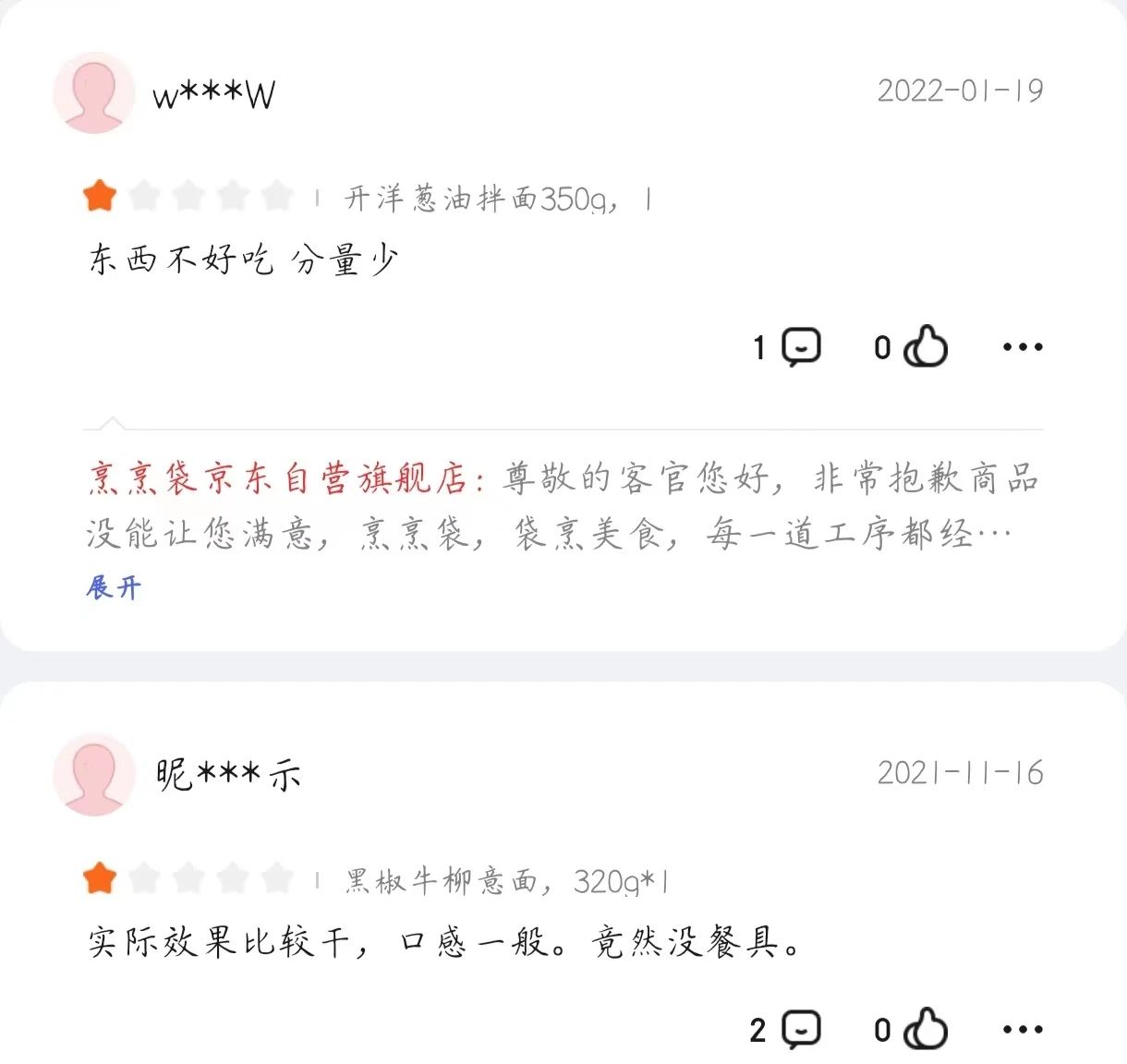Open comments on 昵***示's review
Viewport: 1127px width, 1064px height.
800,1029
